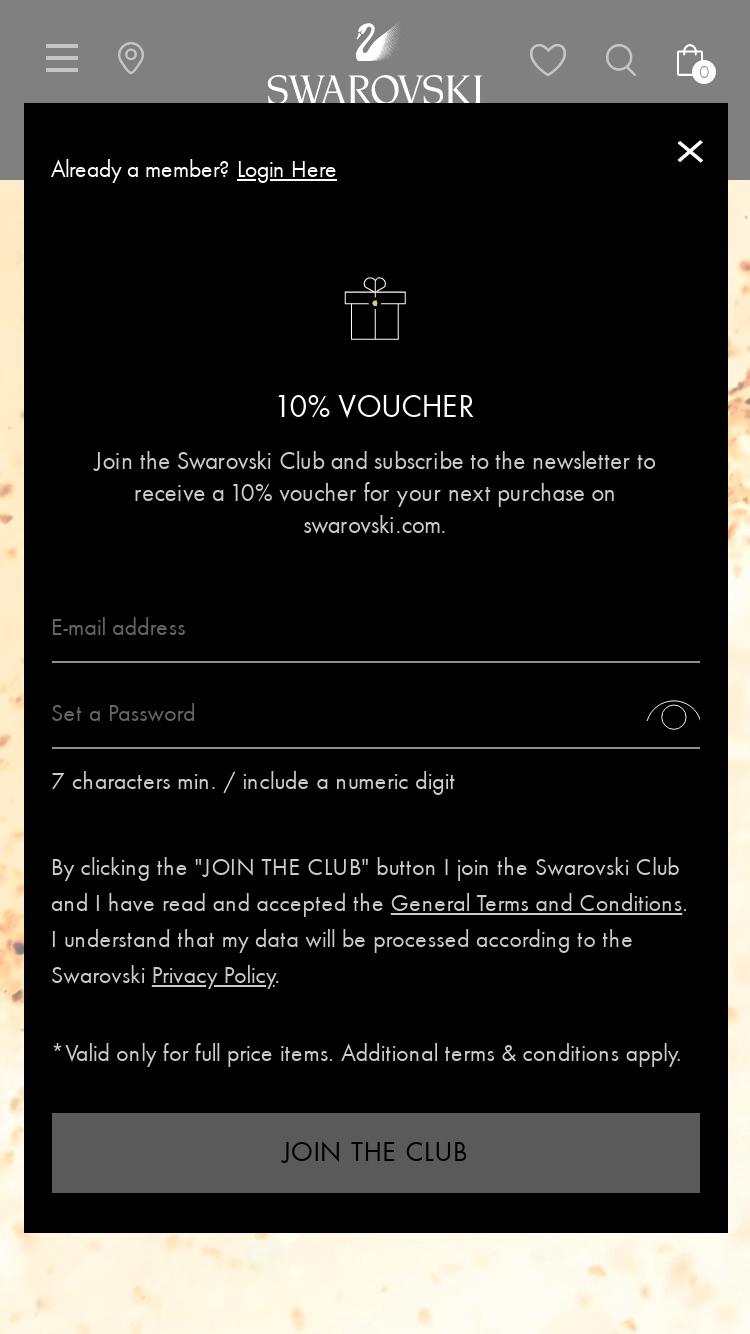Tap the Login Here link
Image resolution: width=750 pixels, height=1334 pixels.
[287, 170]
